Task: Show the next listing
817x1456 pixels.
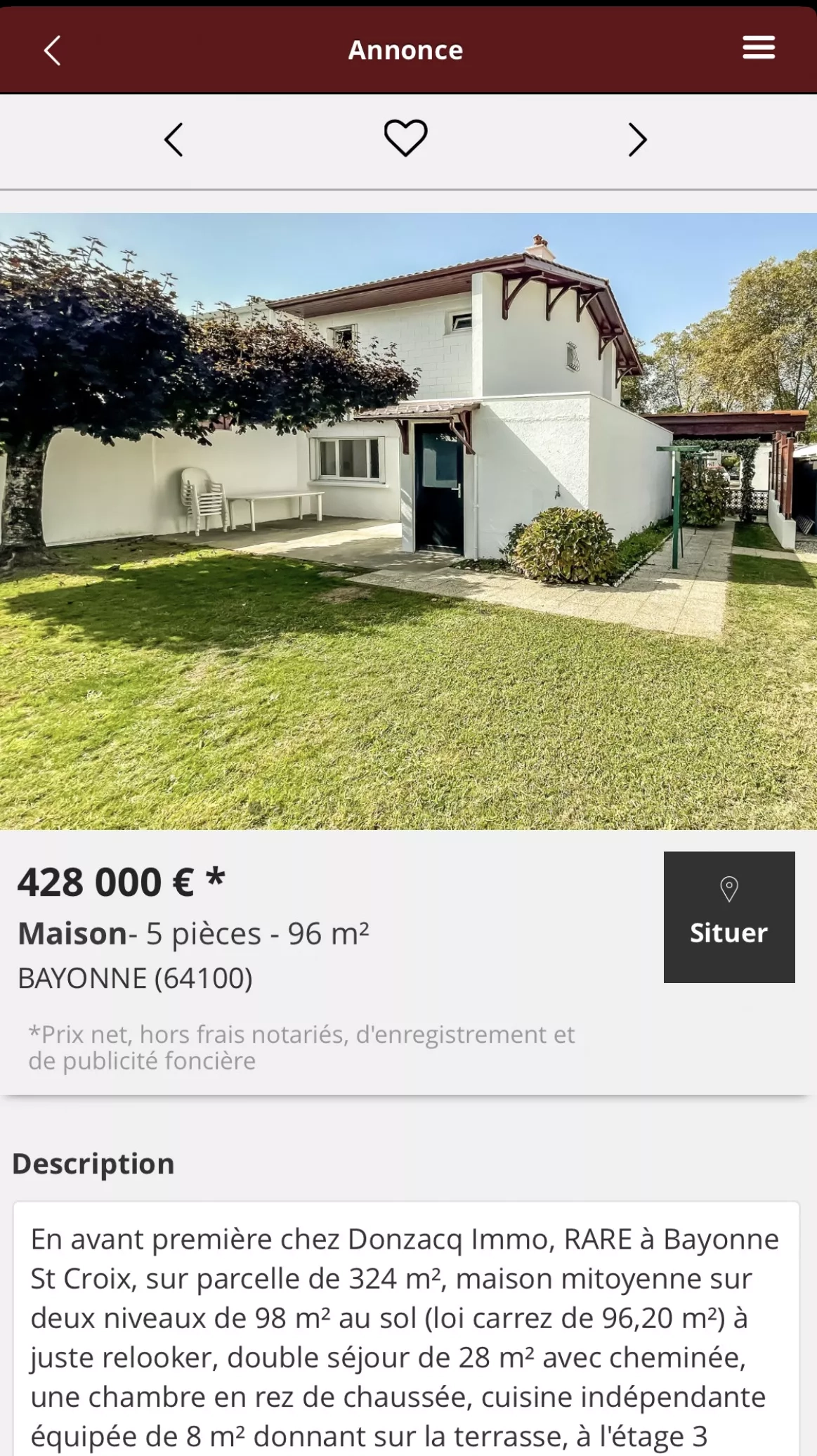Action: tap(637, 139)
